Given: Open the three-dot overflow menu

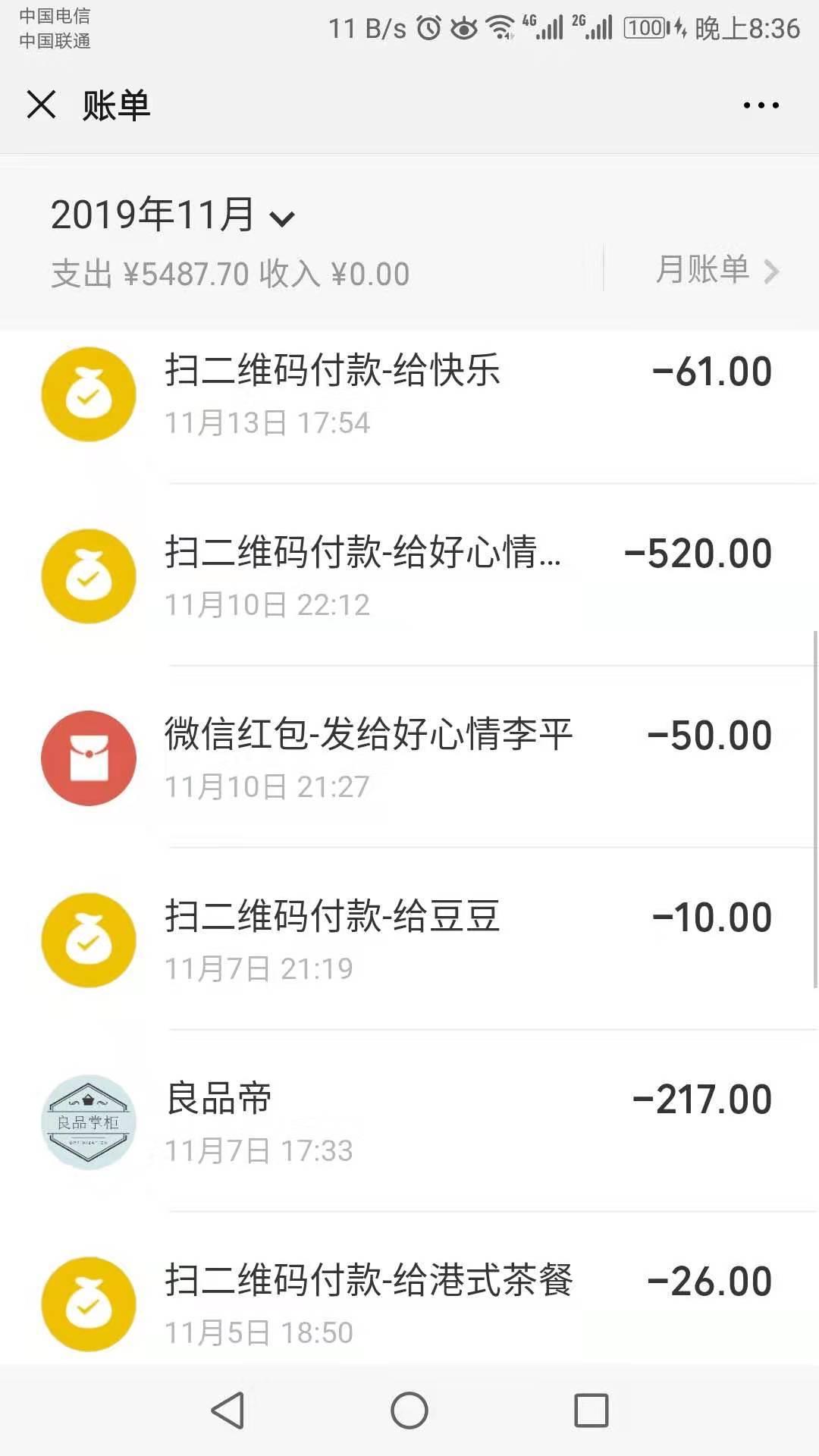Looking at the screenshot, I should (x=761, y=105).
